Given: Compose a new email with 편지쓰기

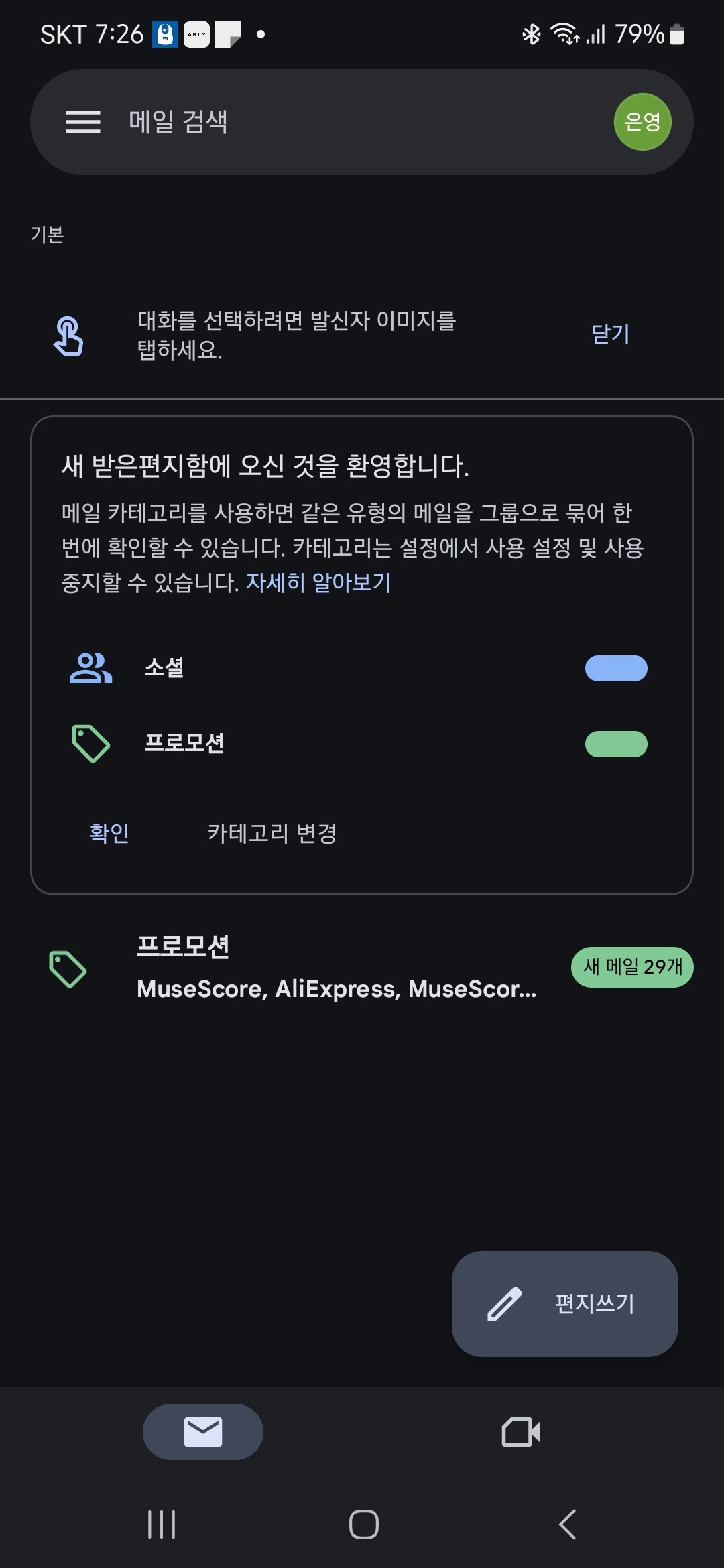Looking at the screenshot, I should coord(564,1304).
